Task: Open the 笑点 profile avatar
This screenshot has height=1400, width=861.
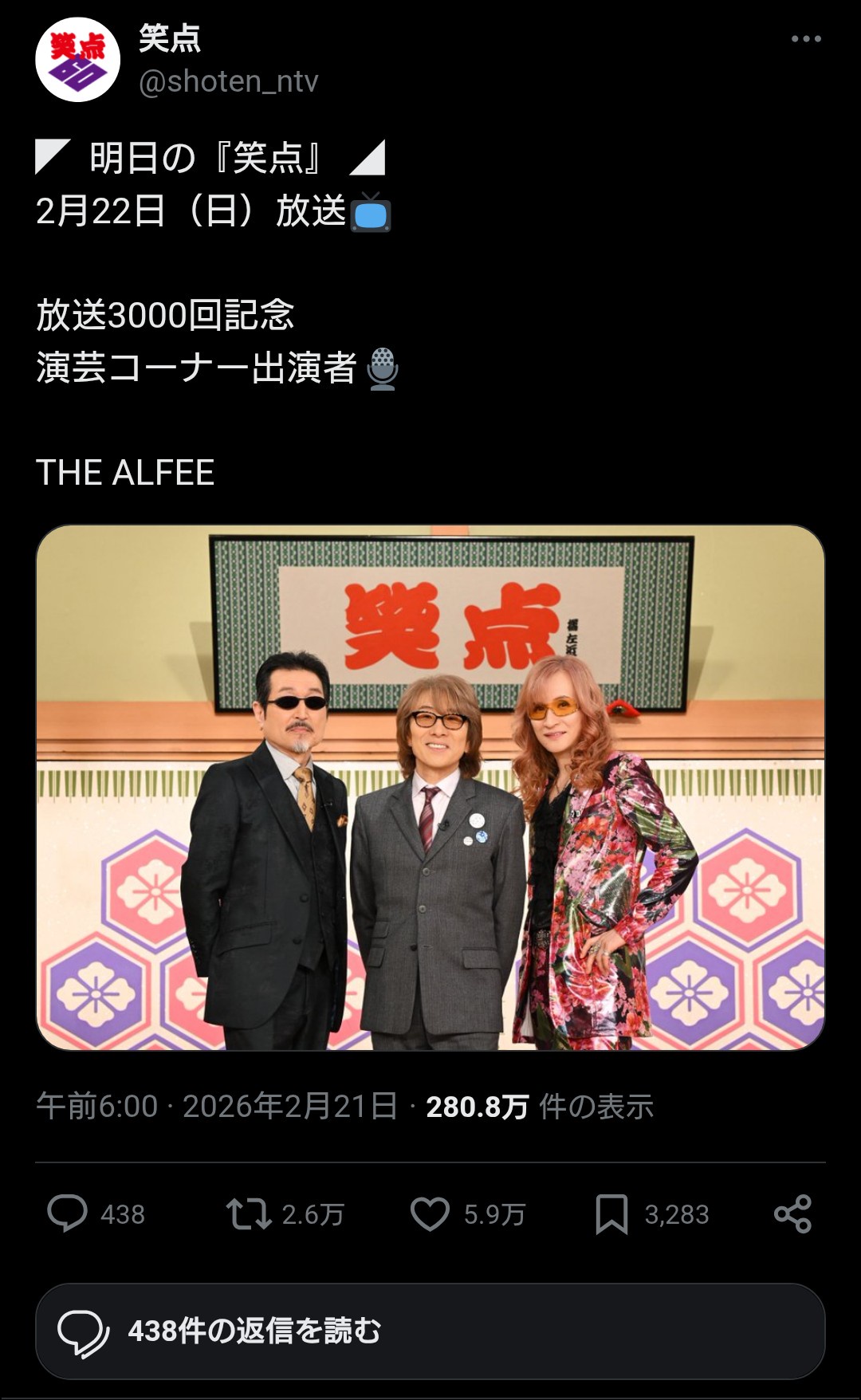Action: (x=77, y=60)
